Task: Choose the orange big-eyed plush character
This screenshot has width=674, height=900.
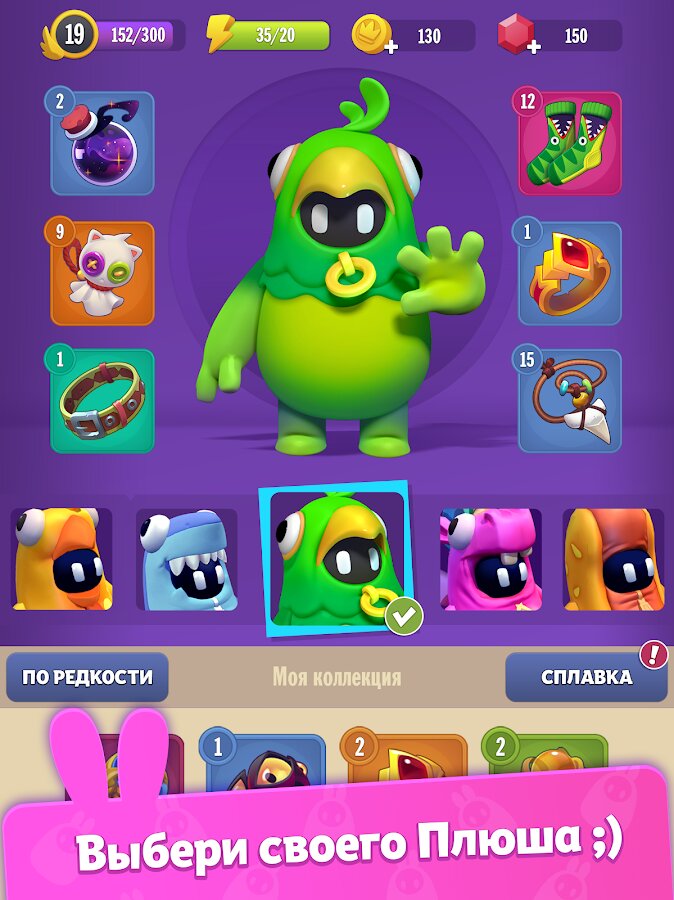Action: point(62,560)
